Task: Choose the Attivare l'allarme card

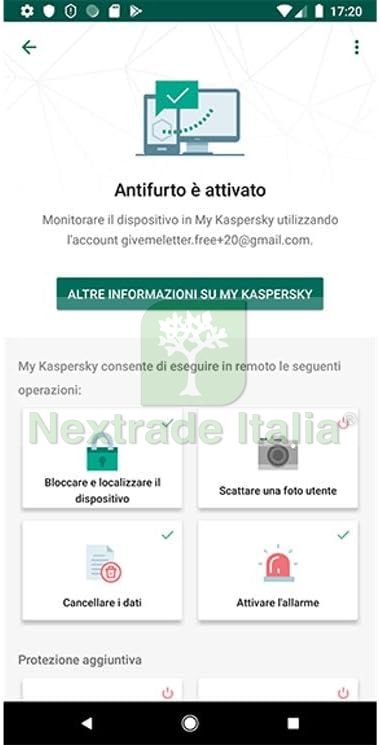Action: 278,570
